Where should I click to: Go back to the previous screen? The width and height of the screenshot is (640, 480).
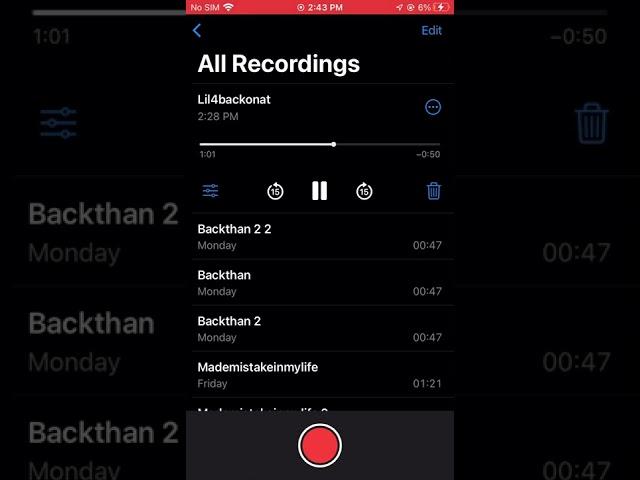click(197, 31)
